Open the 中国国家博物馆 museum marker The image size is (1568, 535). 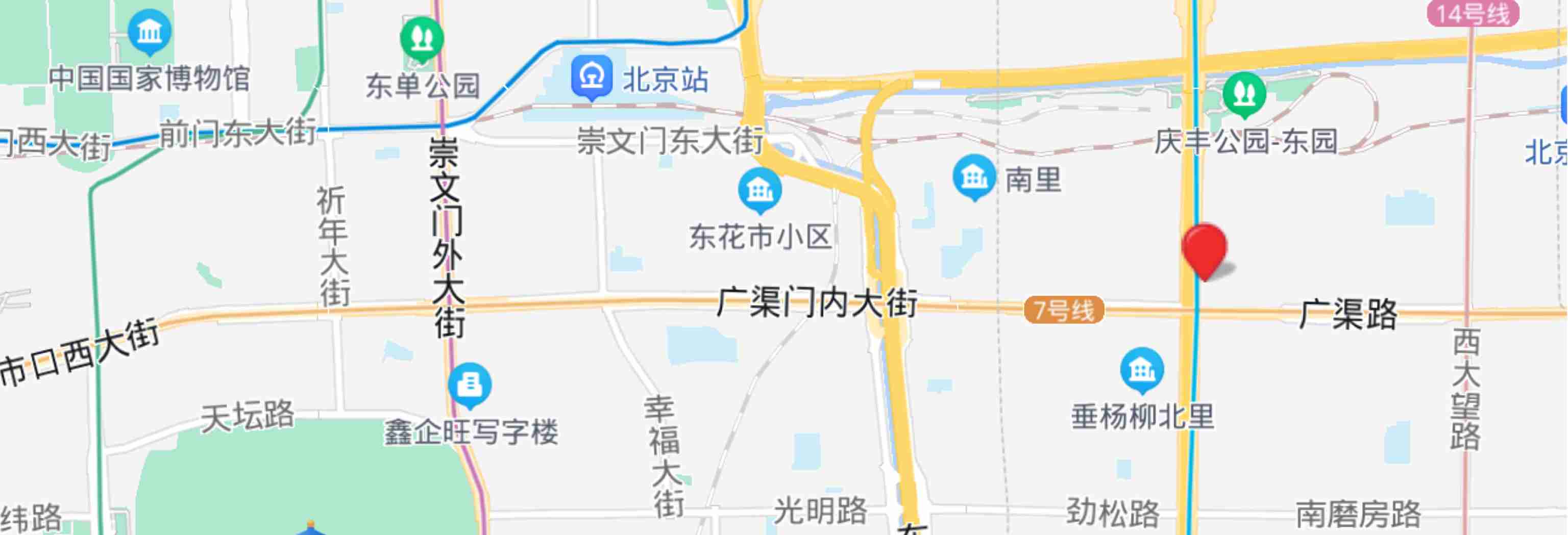(x=149, y=31)
